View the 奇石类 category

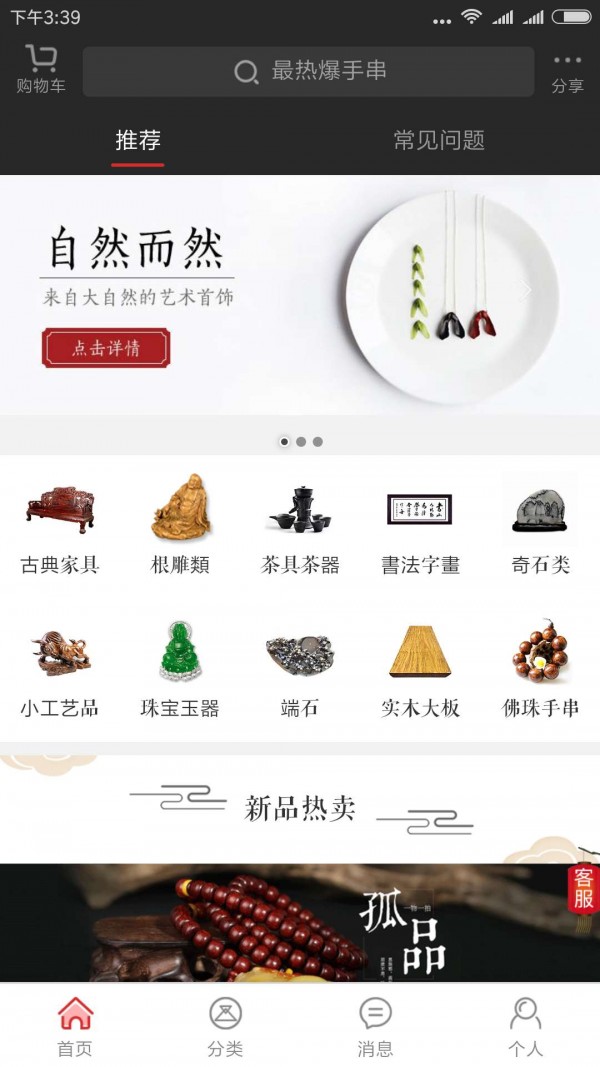click(x=540, y=528)
